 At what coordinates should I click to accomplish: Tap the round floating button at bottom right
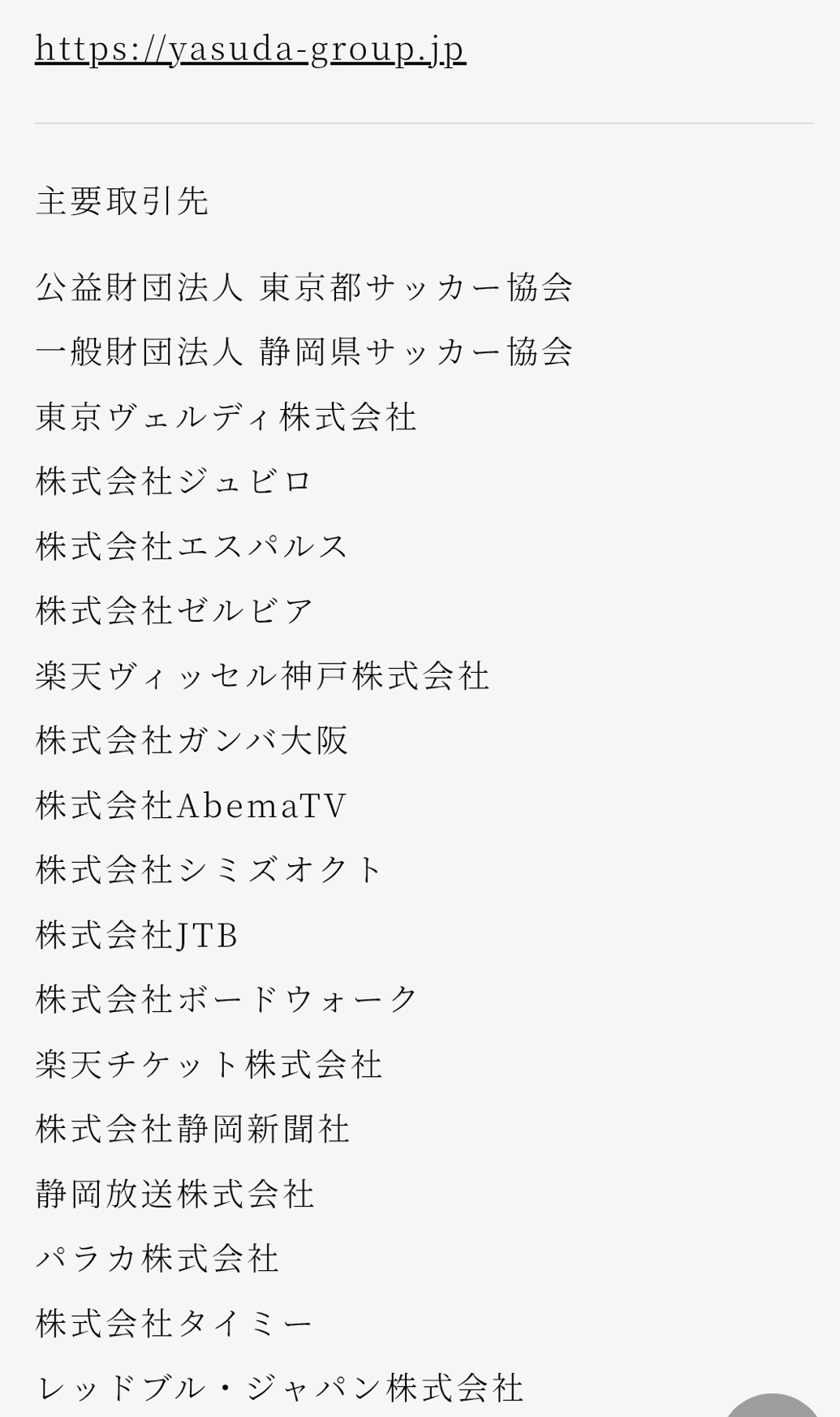(771, 1406)
